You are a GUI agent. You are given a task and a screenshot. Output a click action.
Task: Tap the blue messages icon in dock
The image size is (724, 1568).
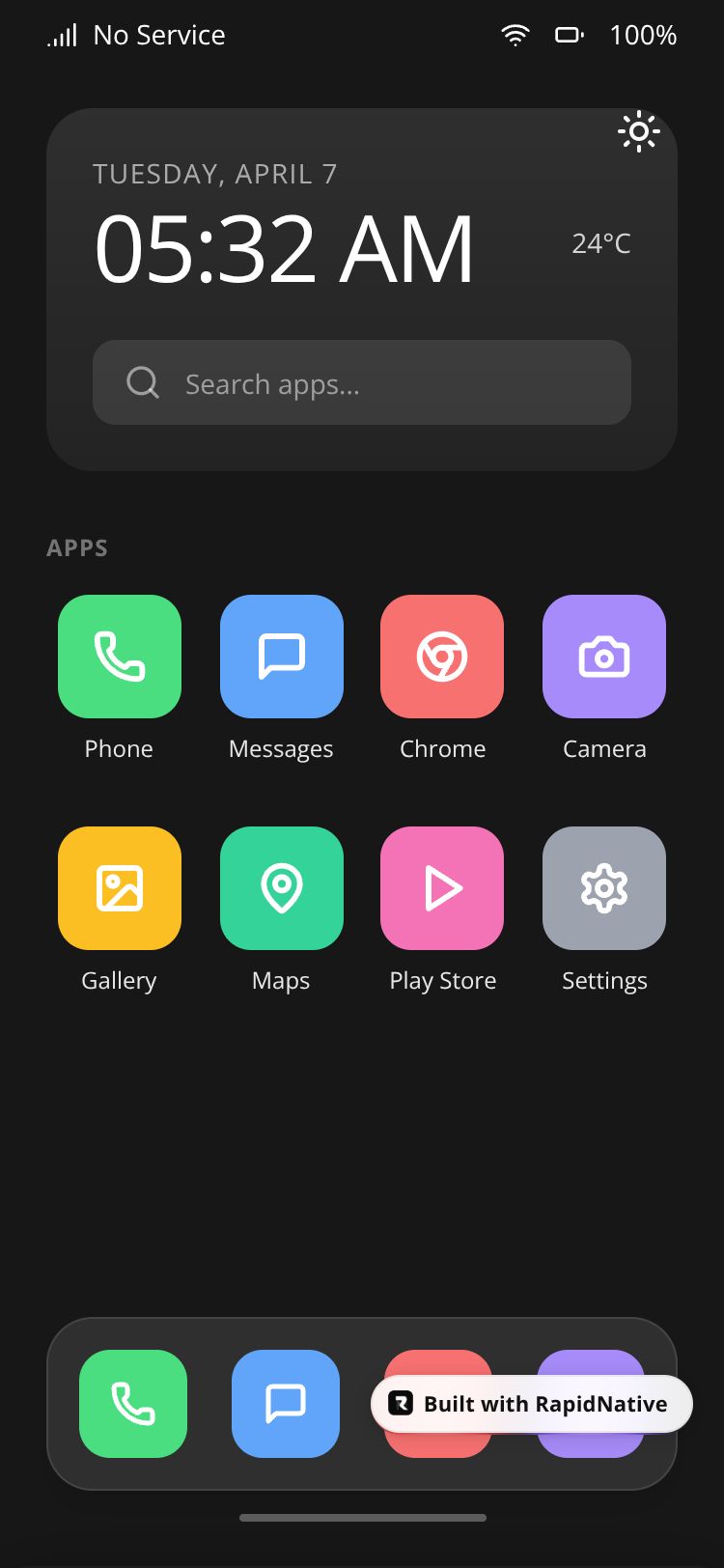click(x=286, y=1403)
